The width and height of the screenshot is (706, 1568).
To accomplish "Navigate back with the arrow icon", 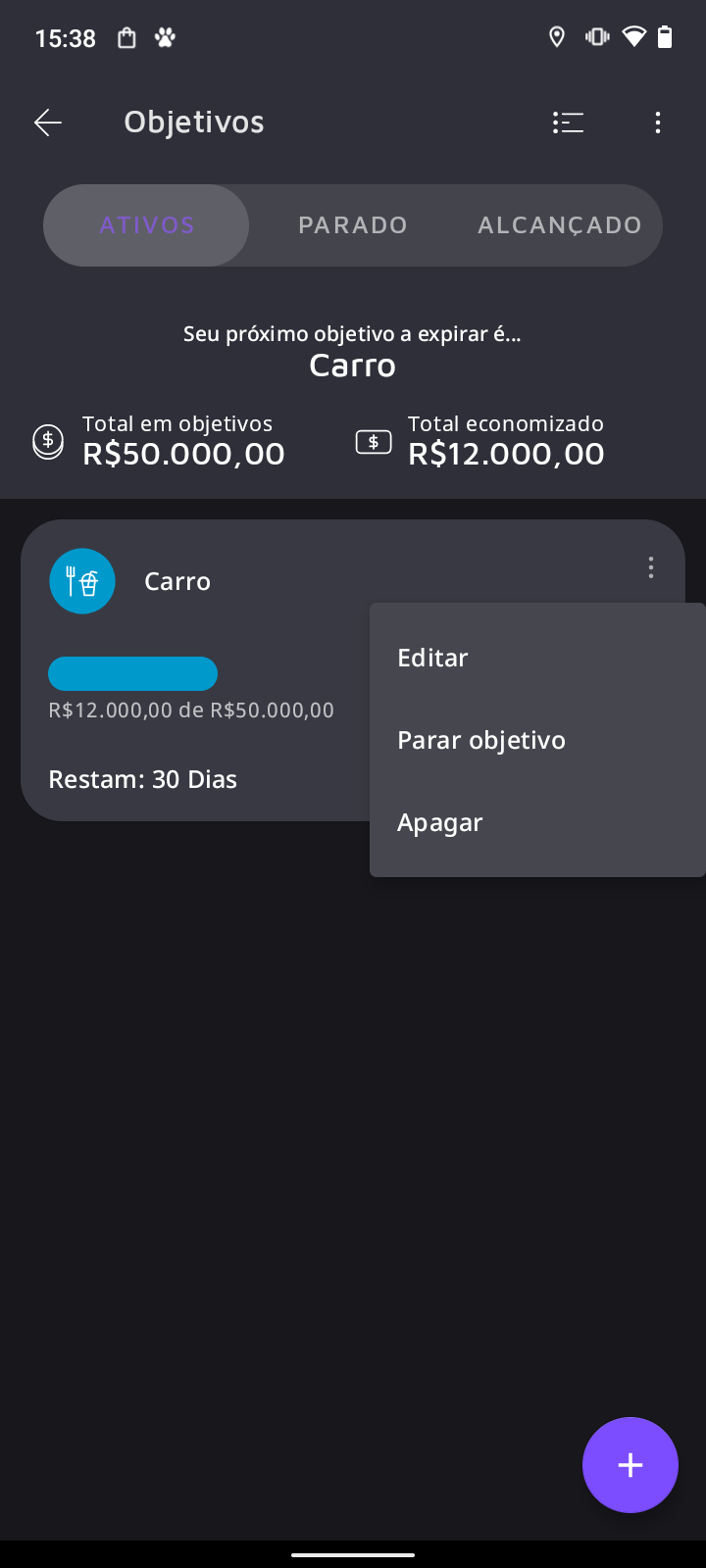I will (x=47, y=122).
